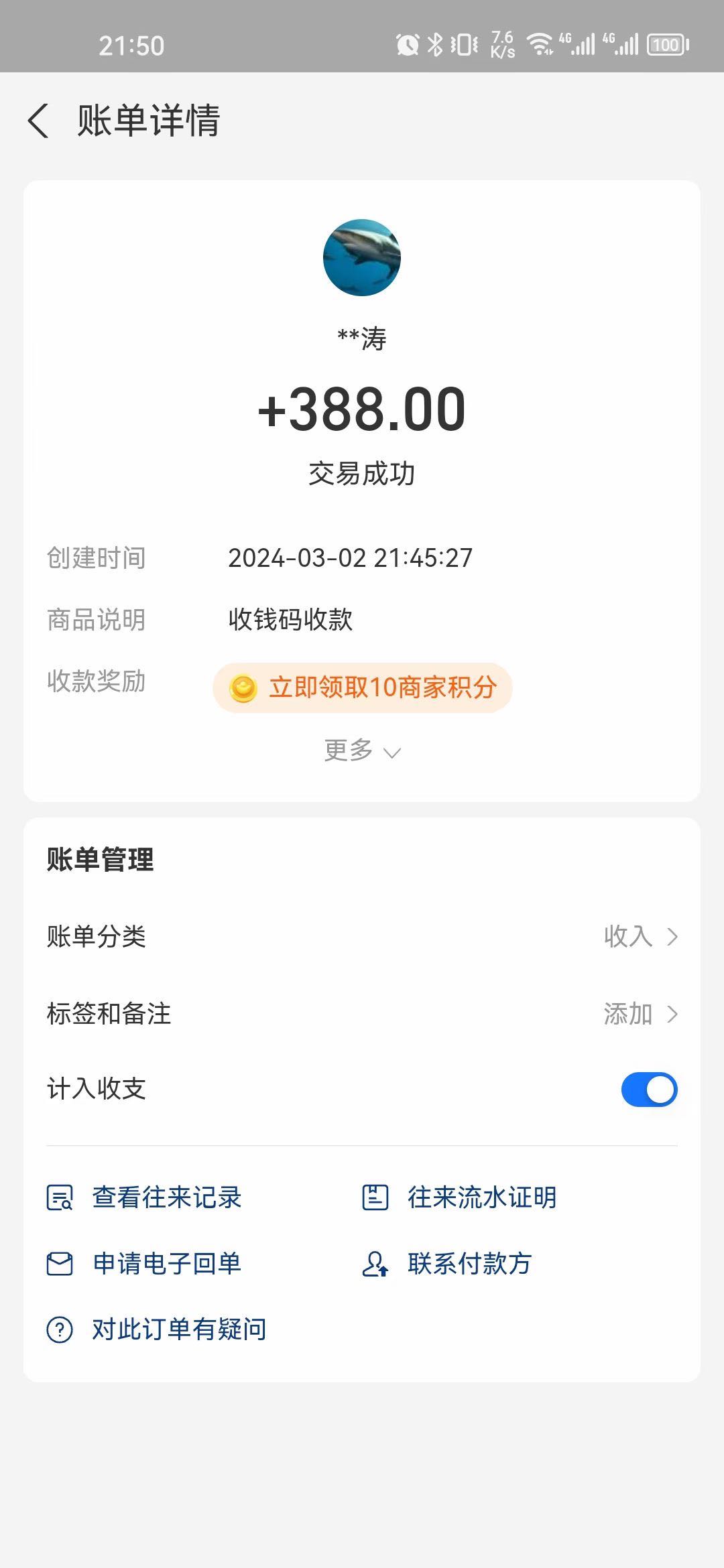This screenshot has height=1568, width=724.
Task: Tap the payer's shark avatar
Action: pyautogui.click(x=362, y=258)
